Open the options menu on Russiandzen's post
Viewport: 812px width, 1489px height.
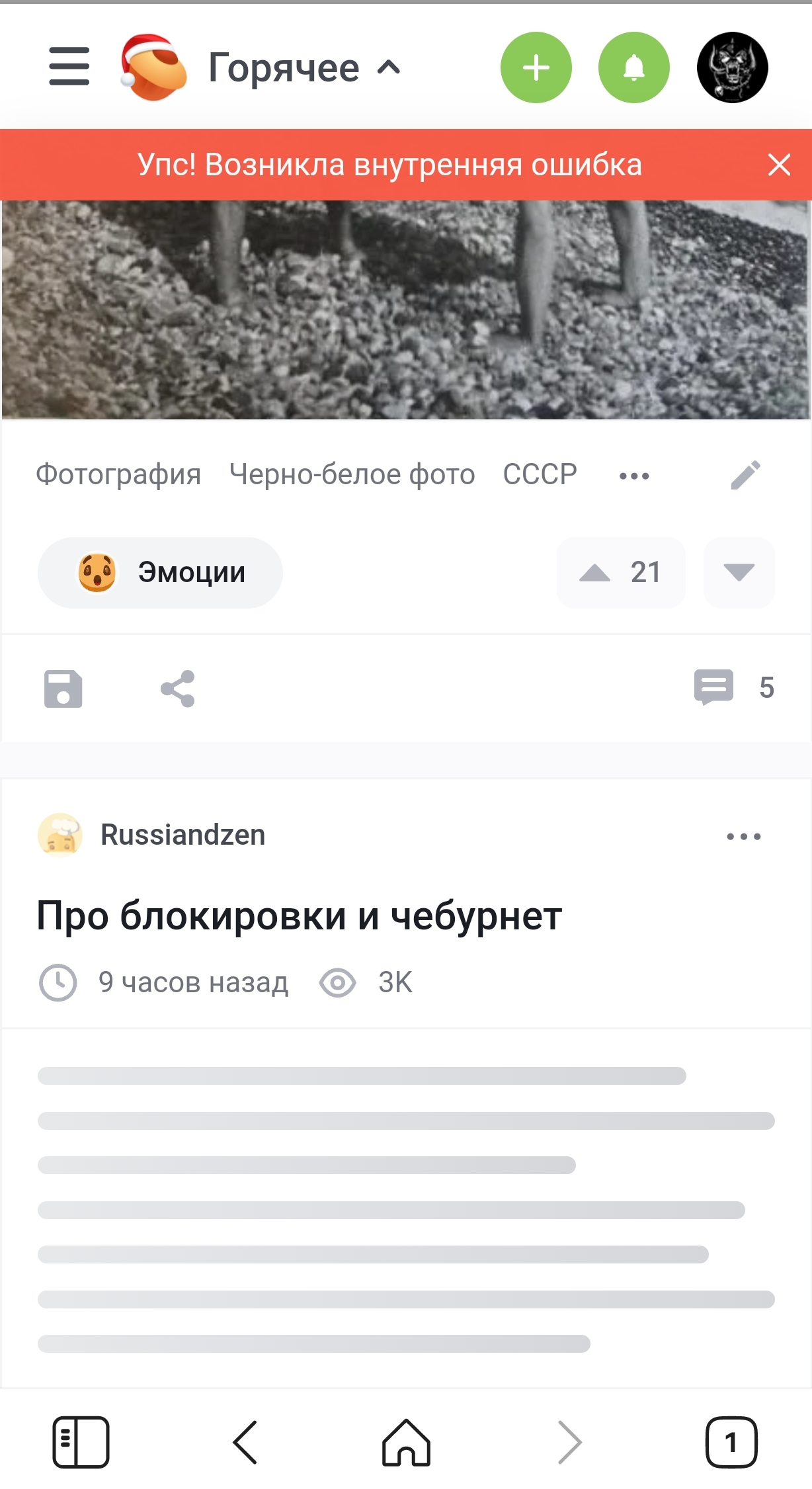[x=743, y=836]
